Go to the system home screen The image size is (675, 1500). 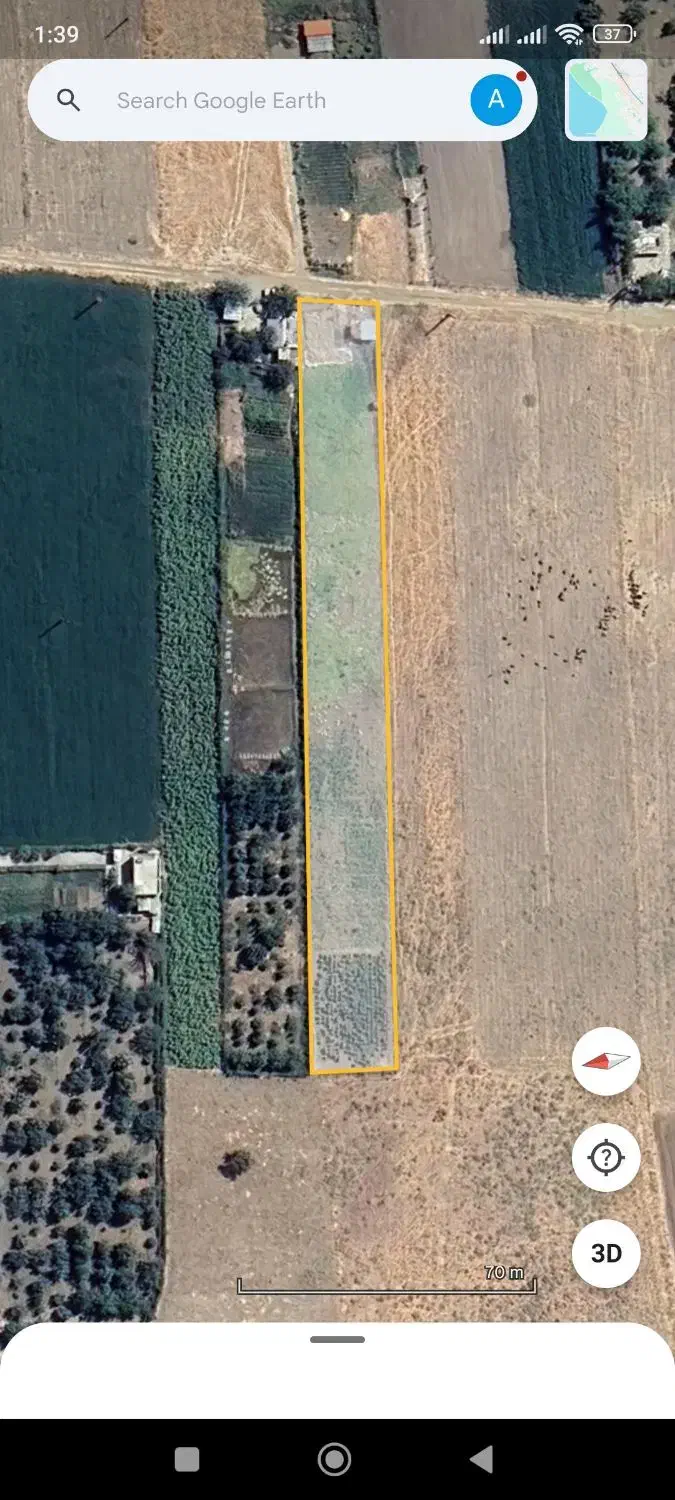pyautogui.click(x=334, y=1460)
